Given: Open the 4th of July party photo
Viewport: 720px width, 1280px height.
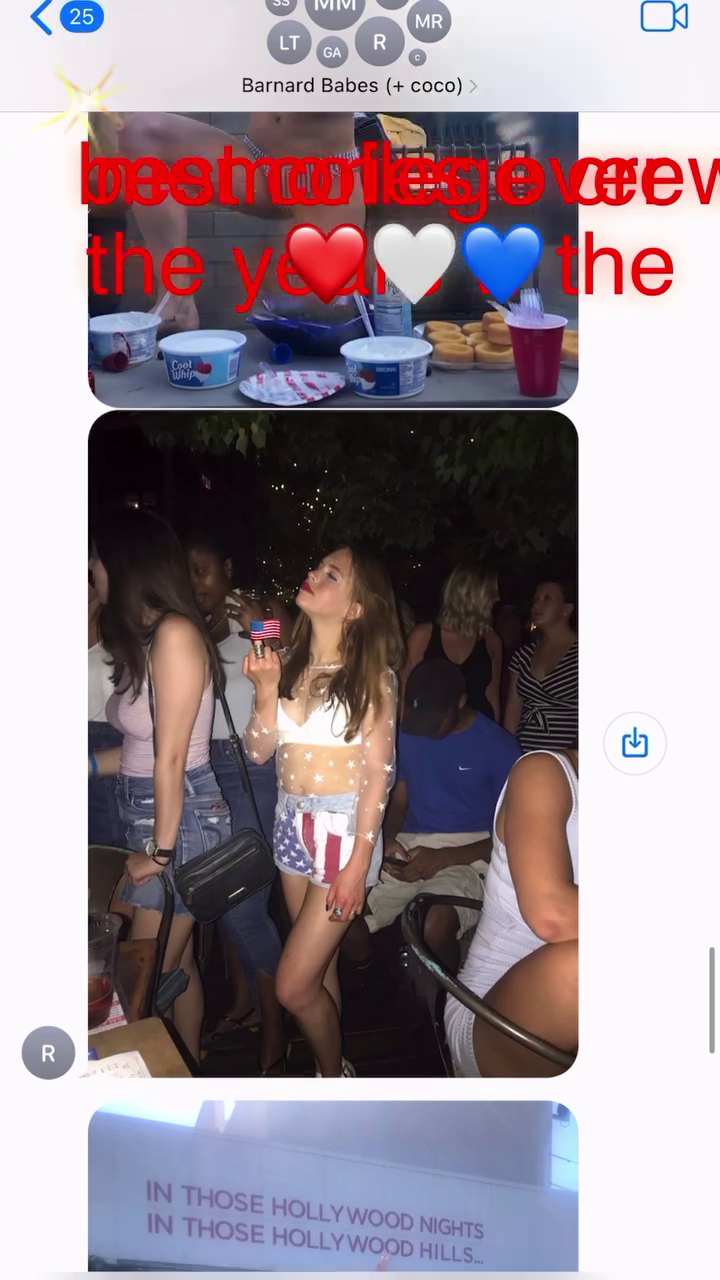Looking at the screenshot, I should pyautogui.click(x=333, y=745).
